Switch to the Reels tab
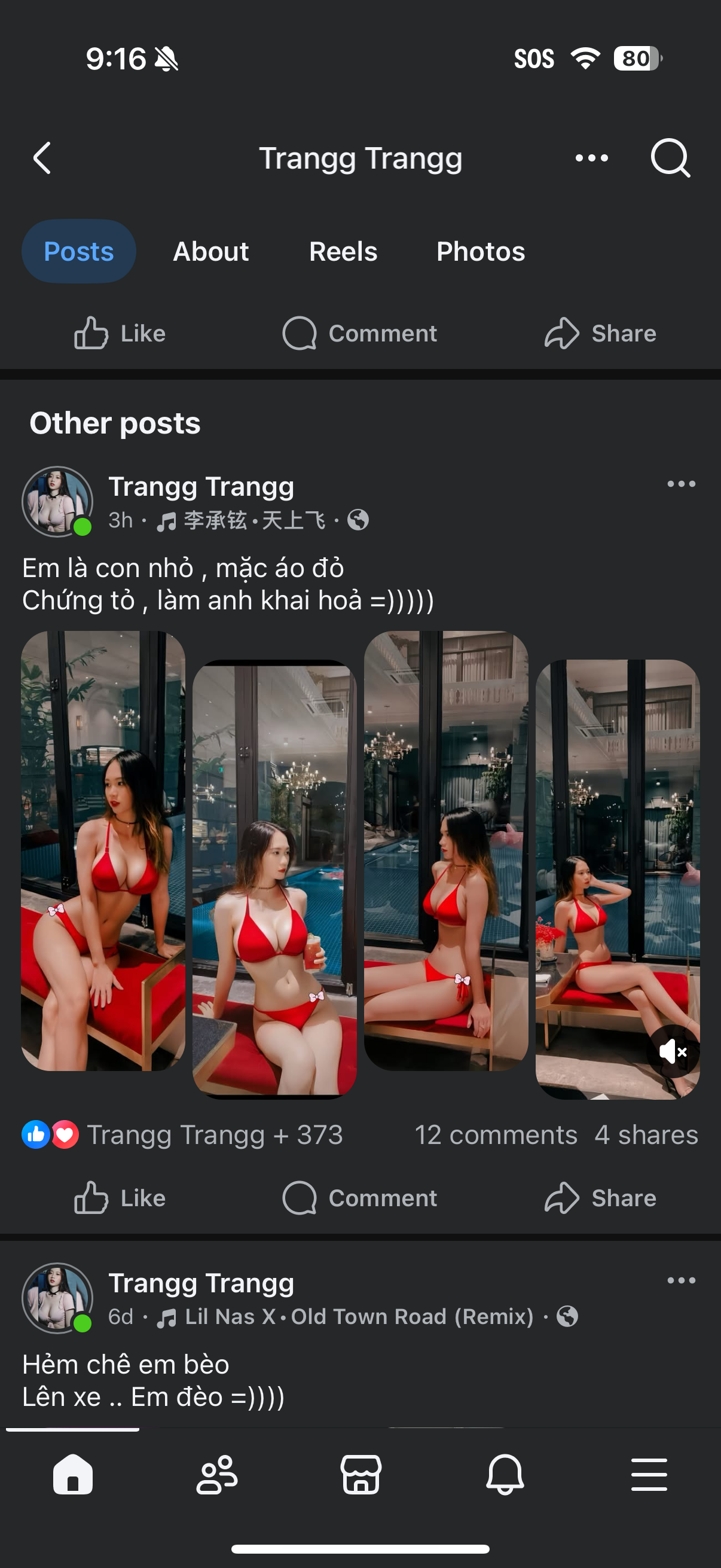Viewport: 721px width, 1568px height. point(343,251)
